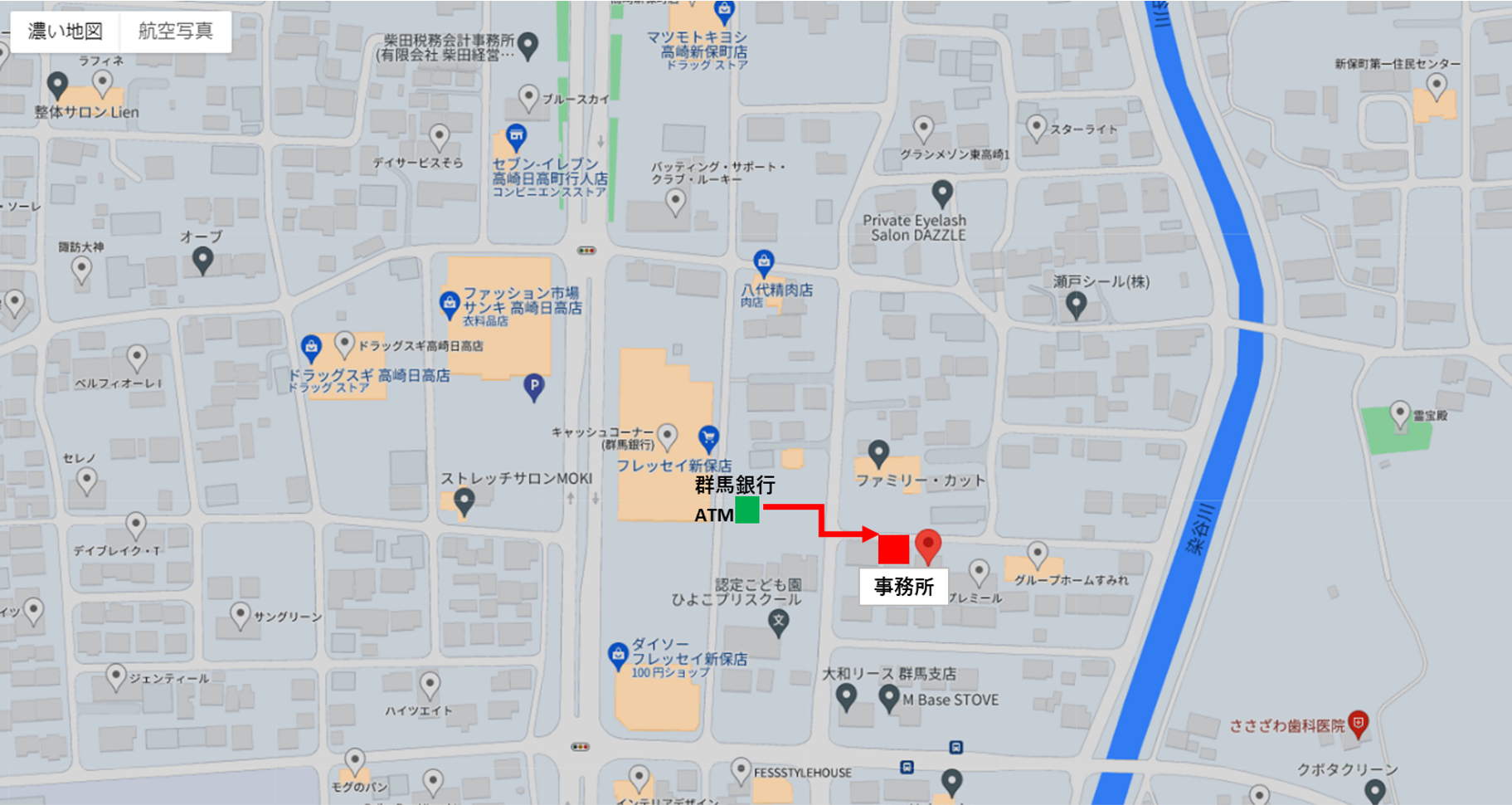Switch to 航空写真 aerial view
The width and height of the screenshot is (1512, 805).
click(175, 32)
